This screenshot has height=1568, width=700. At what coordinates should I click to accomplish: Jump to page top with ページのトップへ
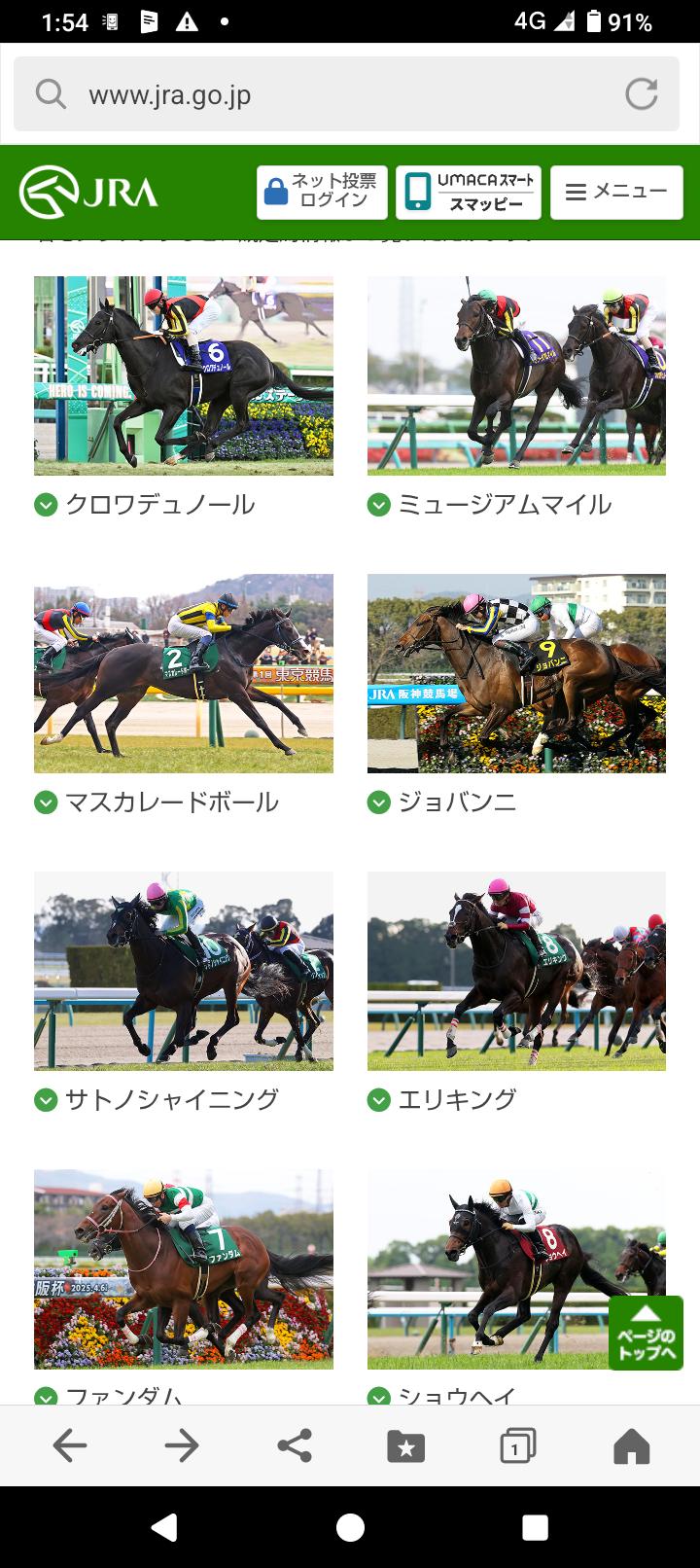[646, 1333]
